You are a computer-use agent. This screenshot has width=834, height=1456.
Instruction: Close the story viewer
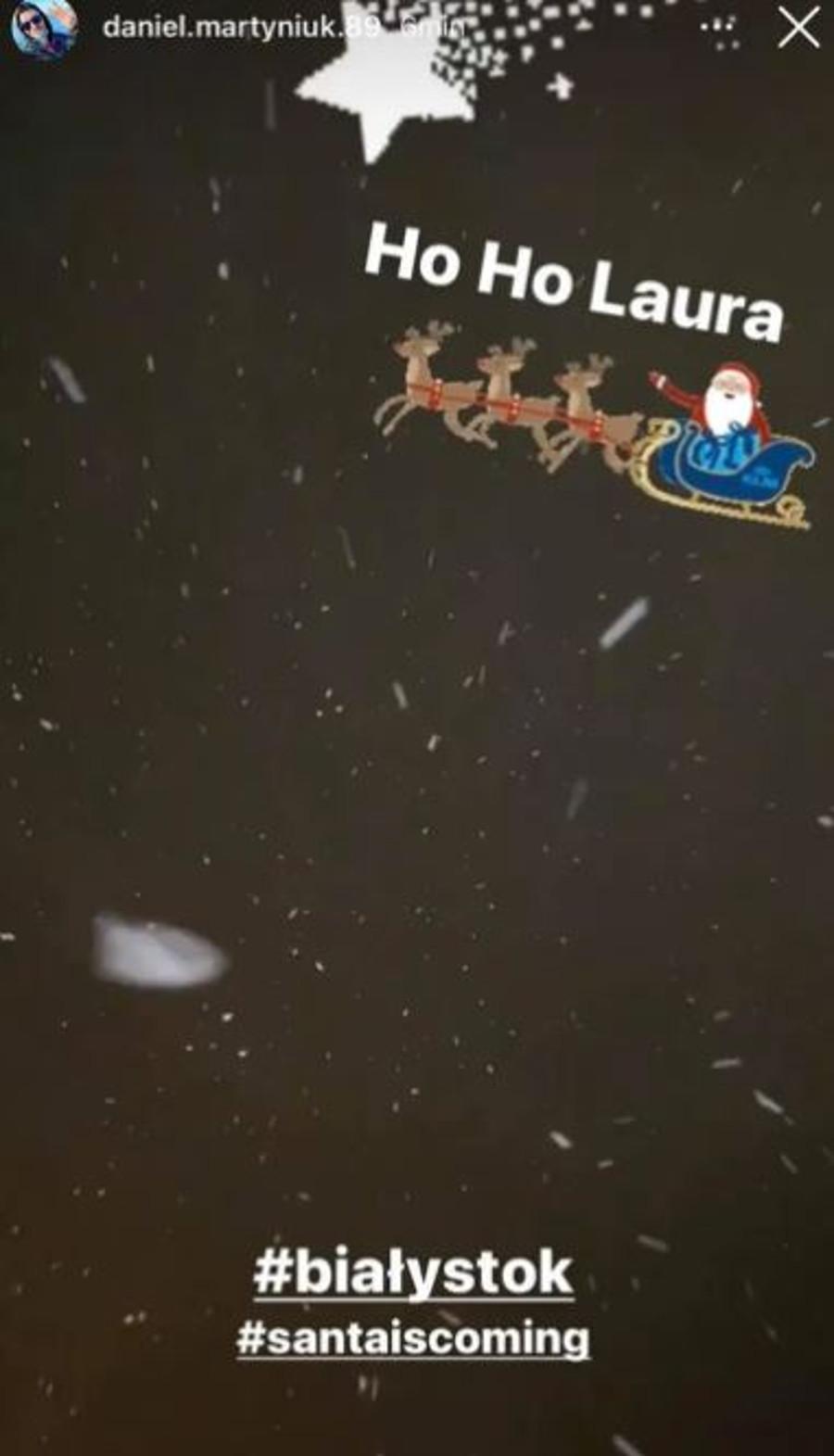[x=798, y=29]
